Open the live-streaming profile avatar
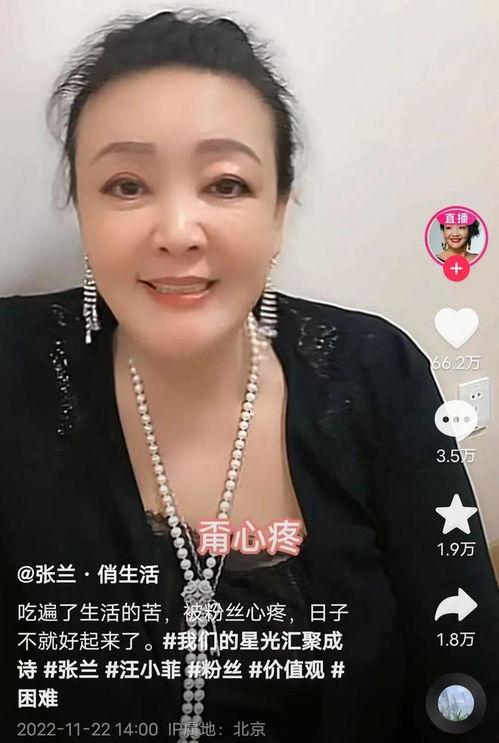 [456, 236]
